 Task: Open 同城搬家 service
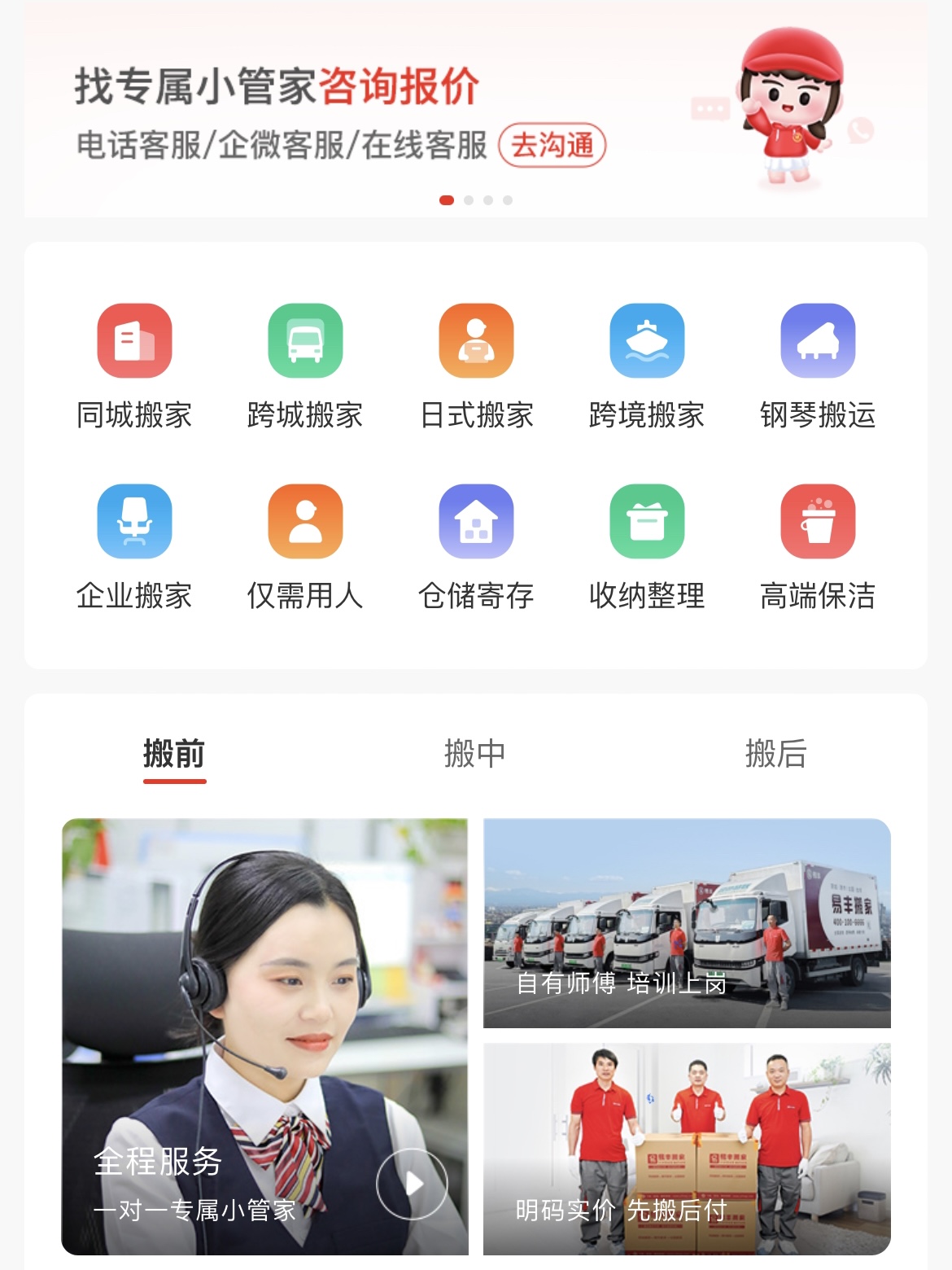pos(134,366)
